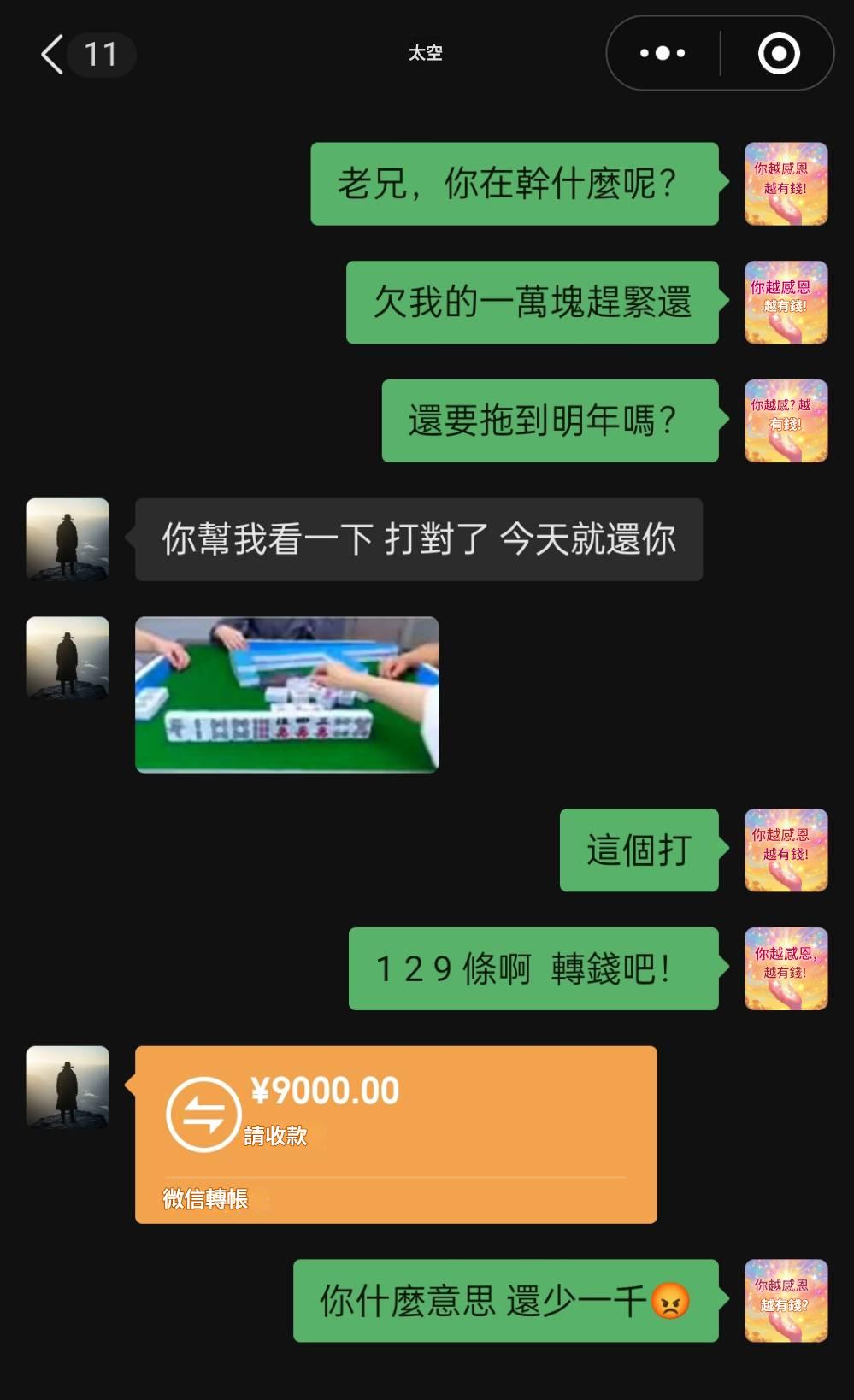Go back using the arrow beside 11
Screen dimensions: 854x1400
click(53, 55)
